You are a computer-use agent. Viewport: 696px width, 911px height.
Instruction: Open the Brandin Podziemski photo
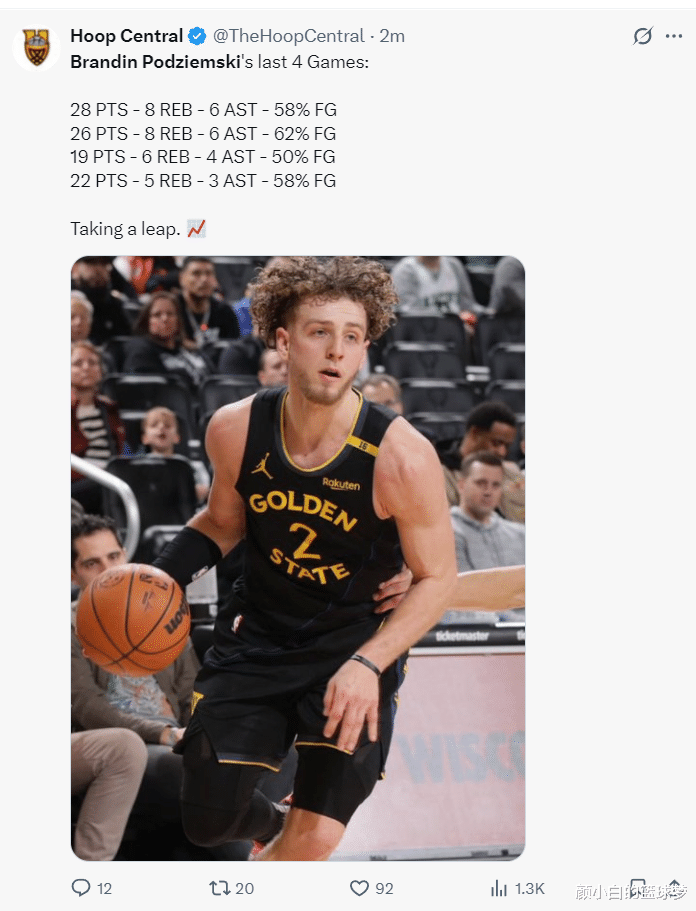(297, 557)
